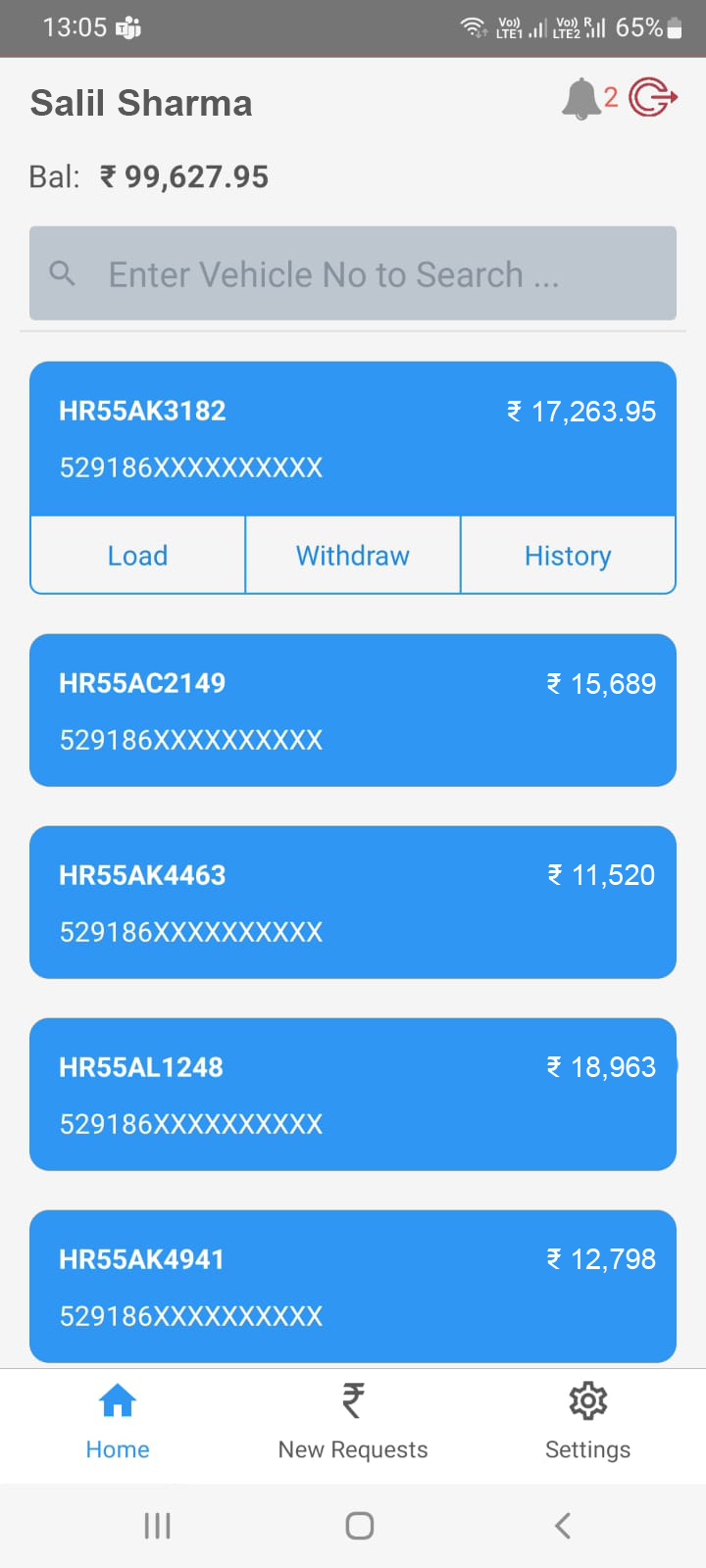
Task: Tap the system back button
Action: coord(562,1526)
